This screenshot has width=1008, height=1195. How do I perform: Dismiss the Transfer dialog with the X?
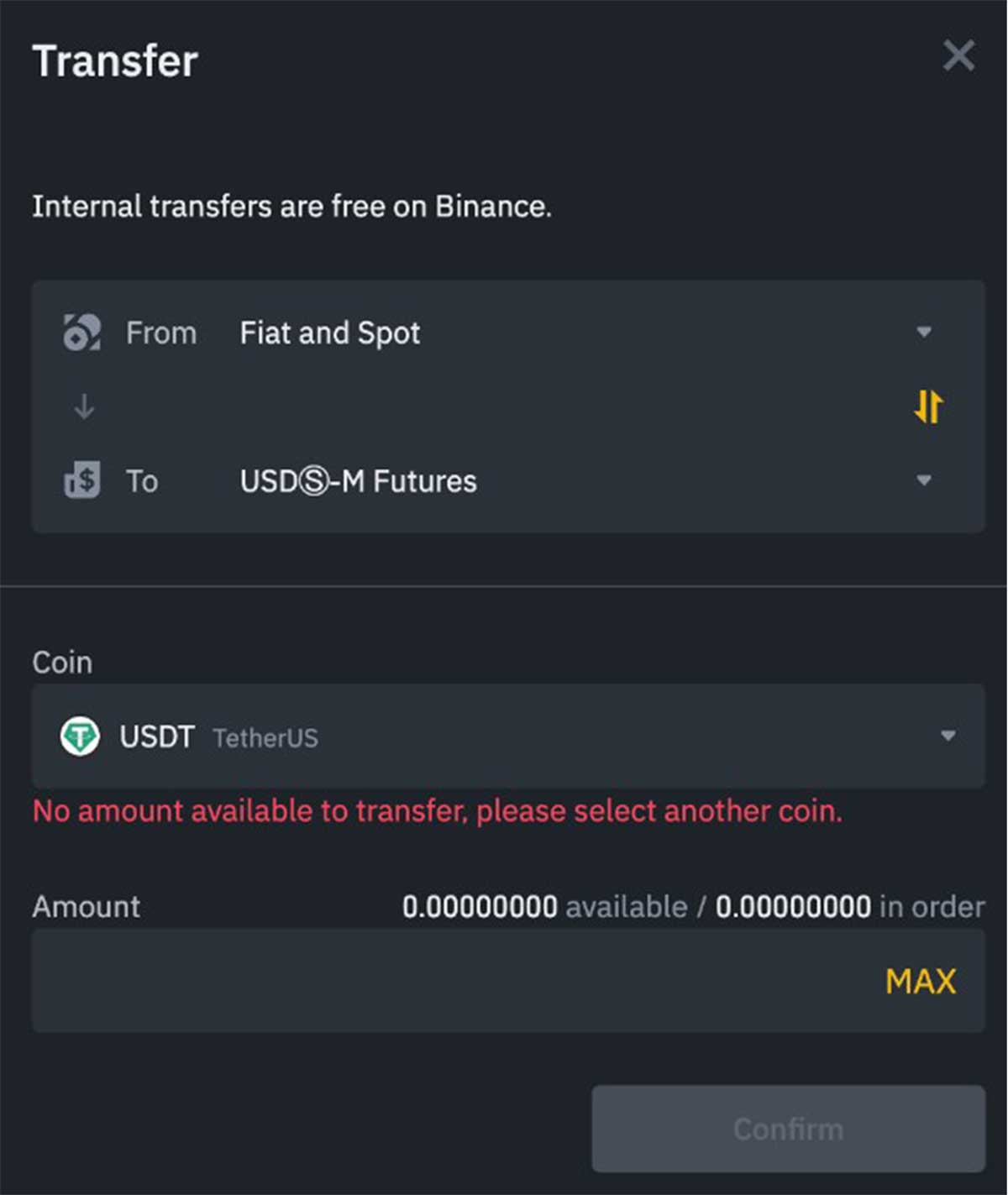pyautogui.click(x=958, y=56)
